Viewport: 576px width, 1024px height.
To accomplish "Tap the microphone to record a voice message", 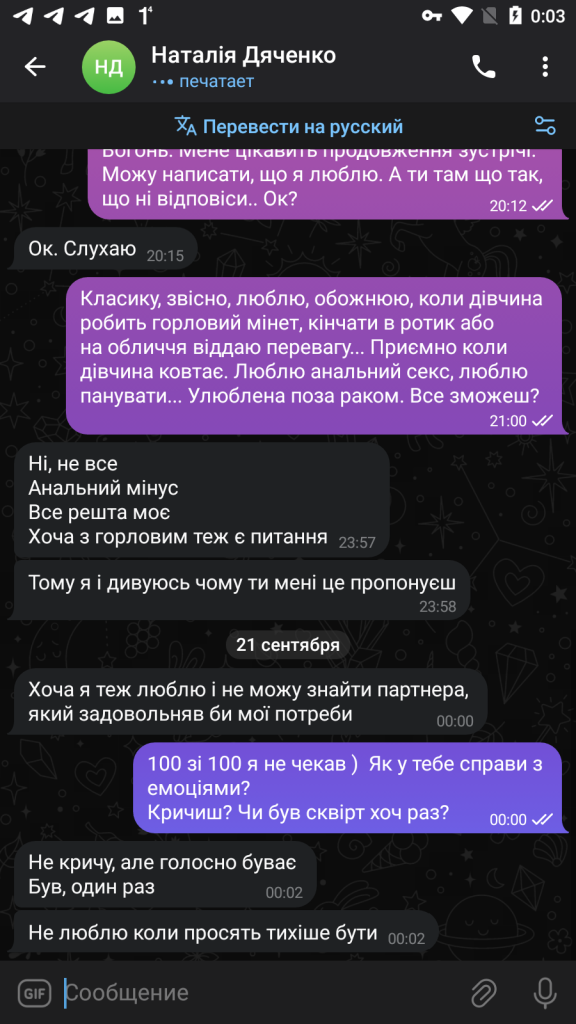I will (545, 993).
